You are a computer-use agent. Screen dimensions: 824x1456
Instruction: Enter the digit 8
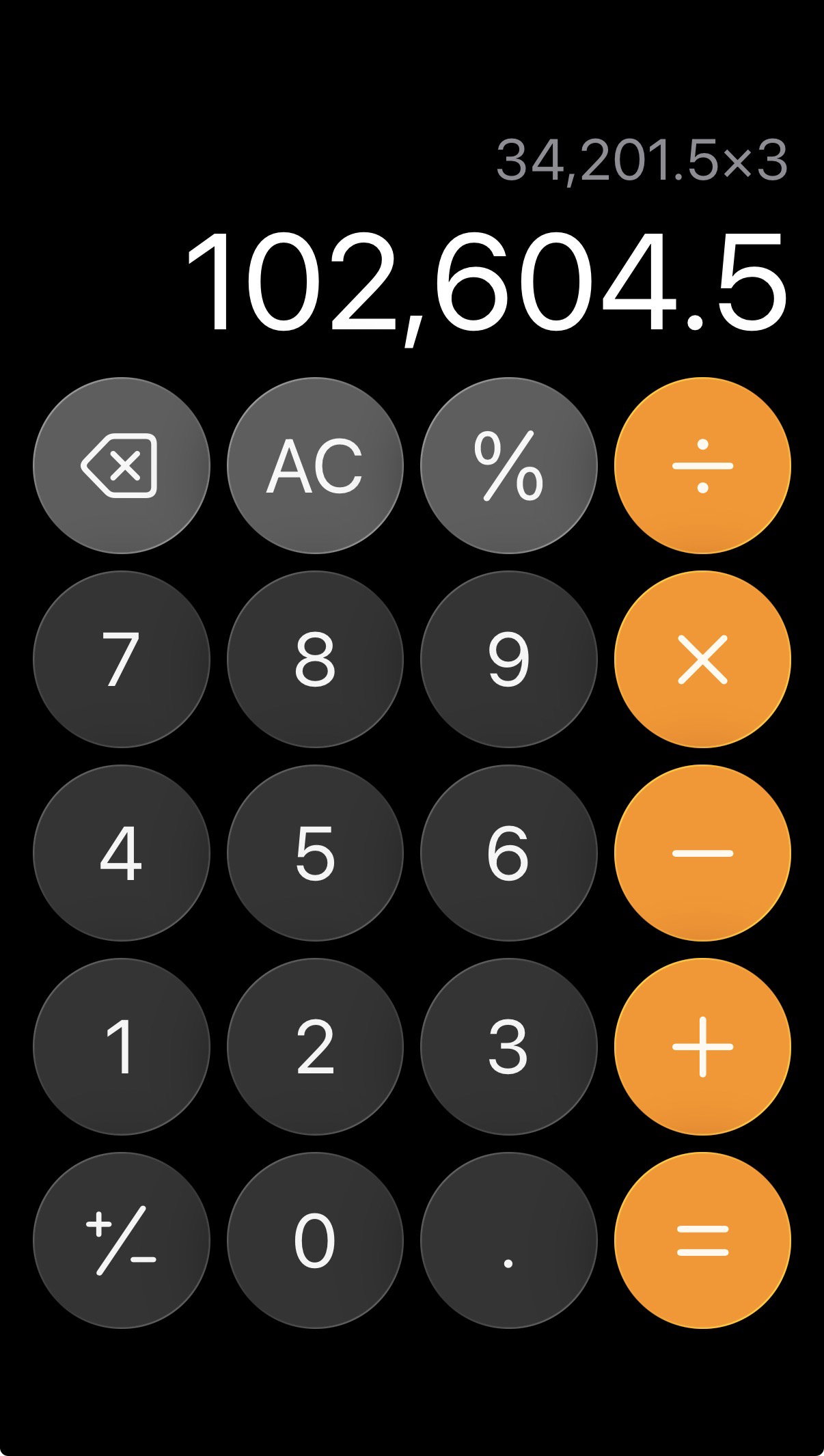point(315,659)
